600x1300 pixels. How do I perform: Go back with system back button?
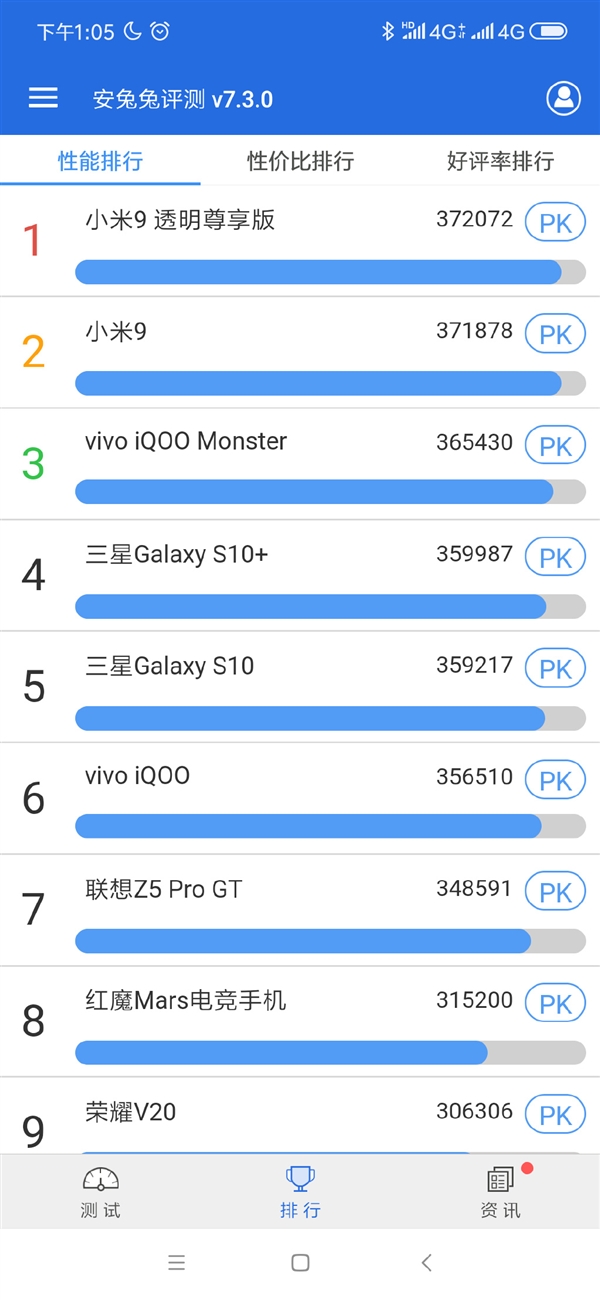[x=427, y=1263]
